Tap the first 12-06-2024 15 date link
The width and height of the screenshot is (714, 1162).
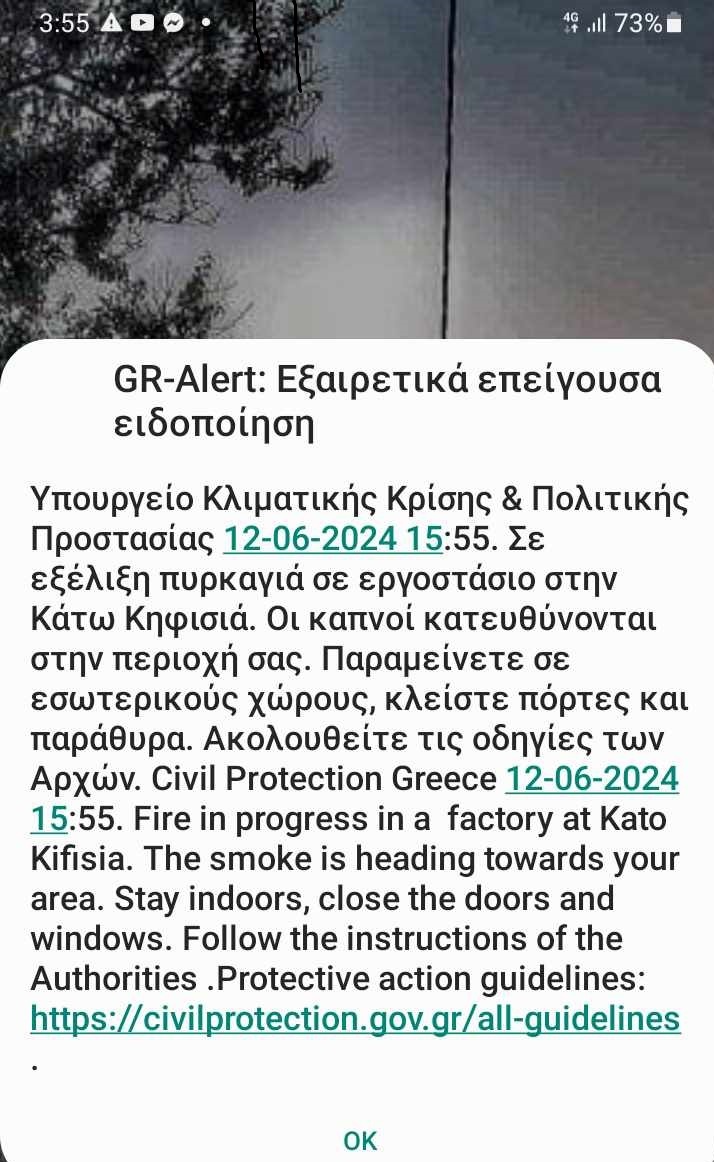[x=332, y=539]
